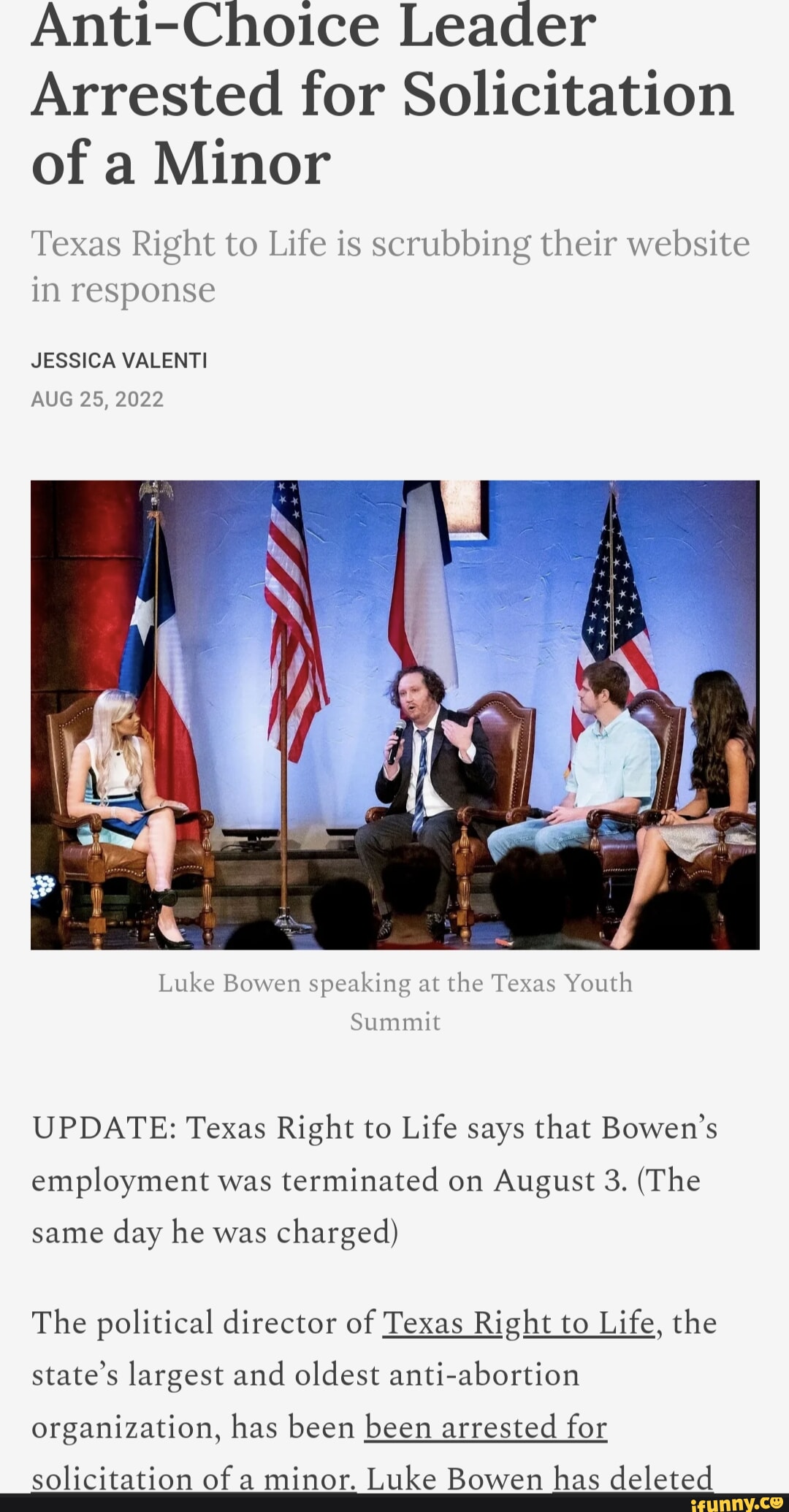
Task: Open the Texas Right to Life link
Action: (x=518, y=1323)
